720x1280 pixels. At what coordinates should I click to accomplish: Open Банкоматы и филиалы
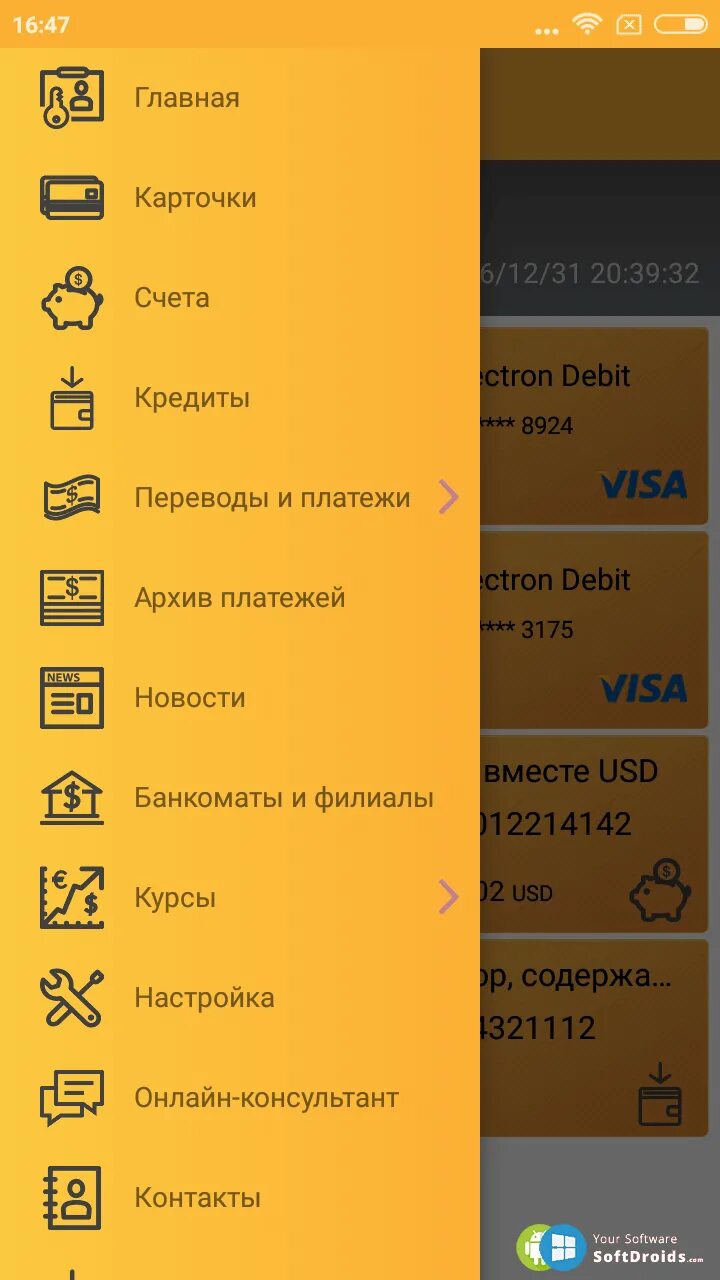(x=240, y=798)
